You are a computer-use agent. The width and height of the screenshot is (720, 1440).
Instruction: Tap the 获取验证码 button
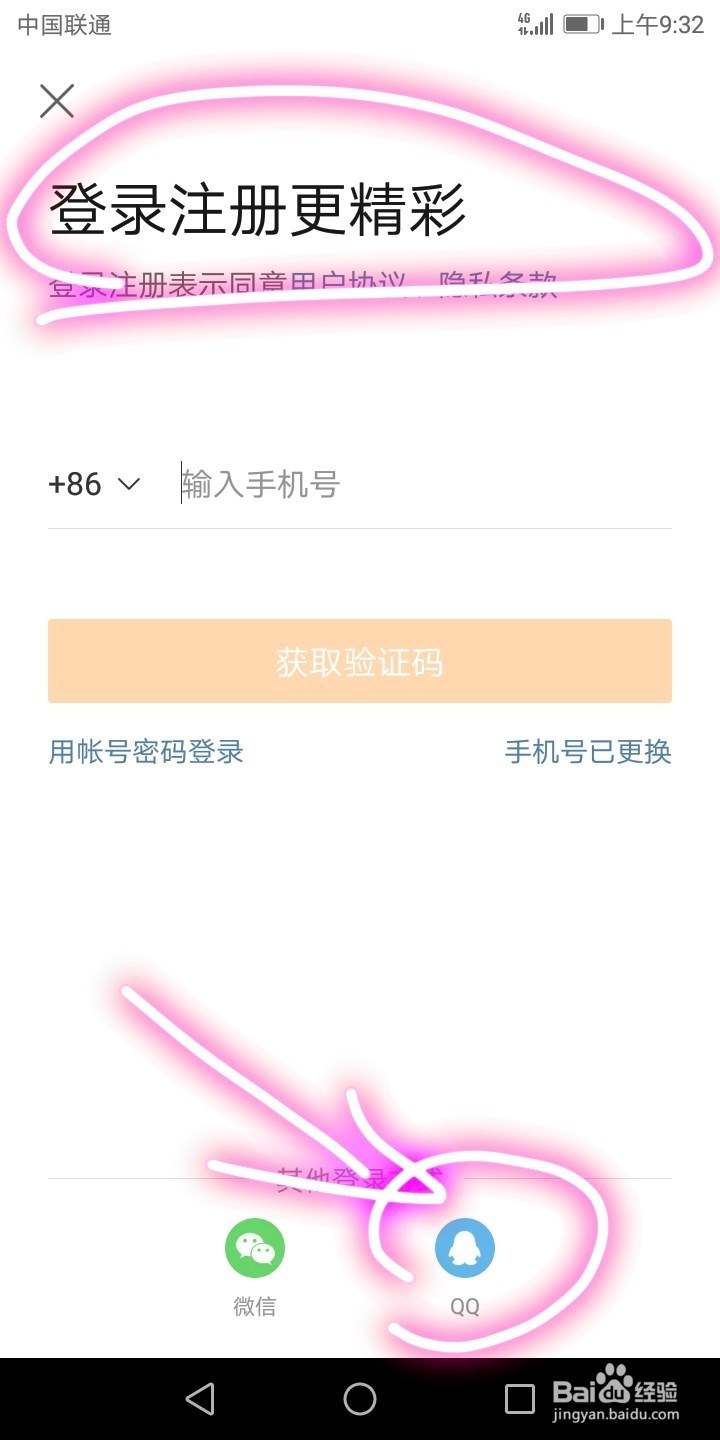coord(360,661)
